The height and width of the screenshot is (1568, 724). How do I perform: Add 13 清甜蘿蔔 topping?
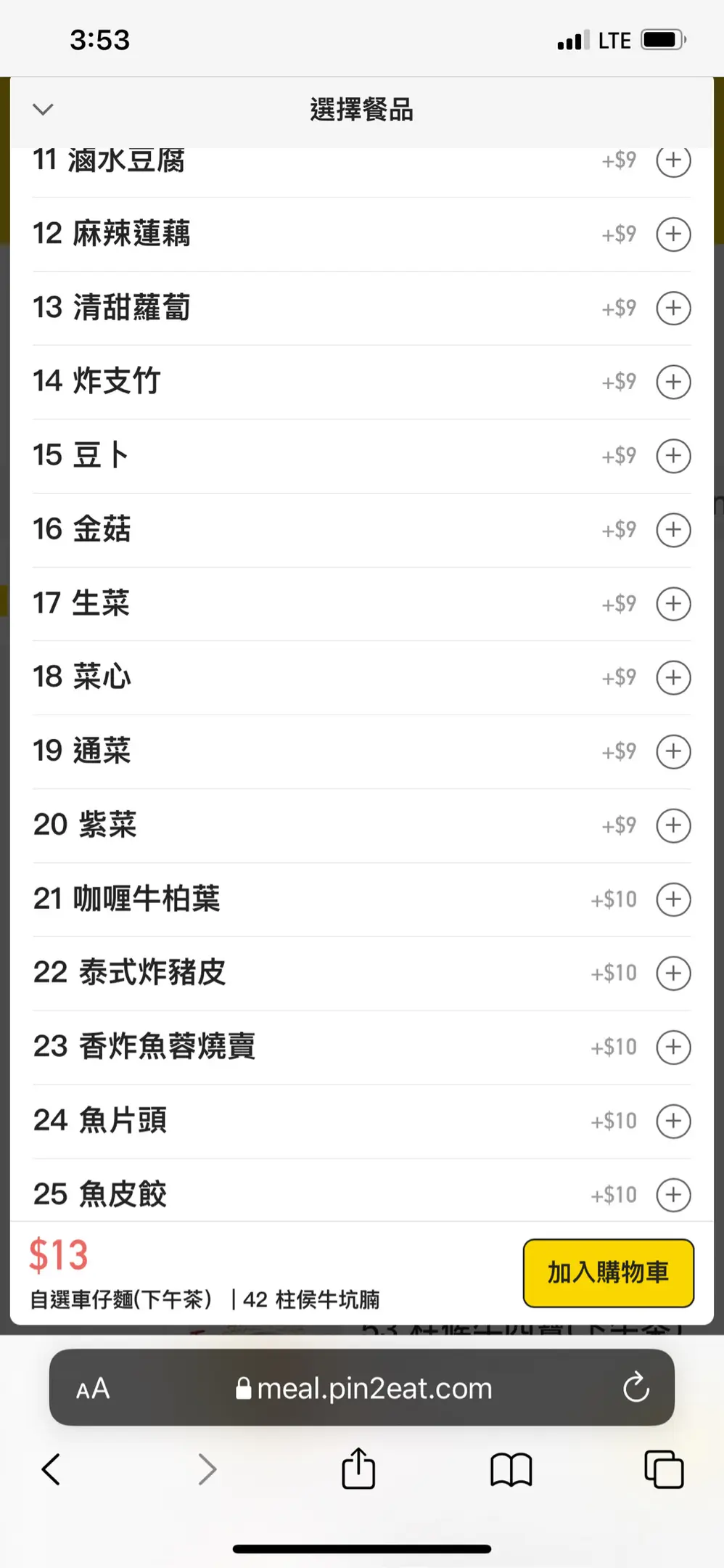[673, 309]
